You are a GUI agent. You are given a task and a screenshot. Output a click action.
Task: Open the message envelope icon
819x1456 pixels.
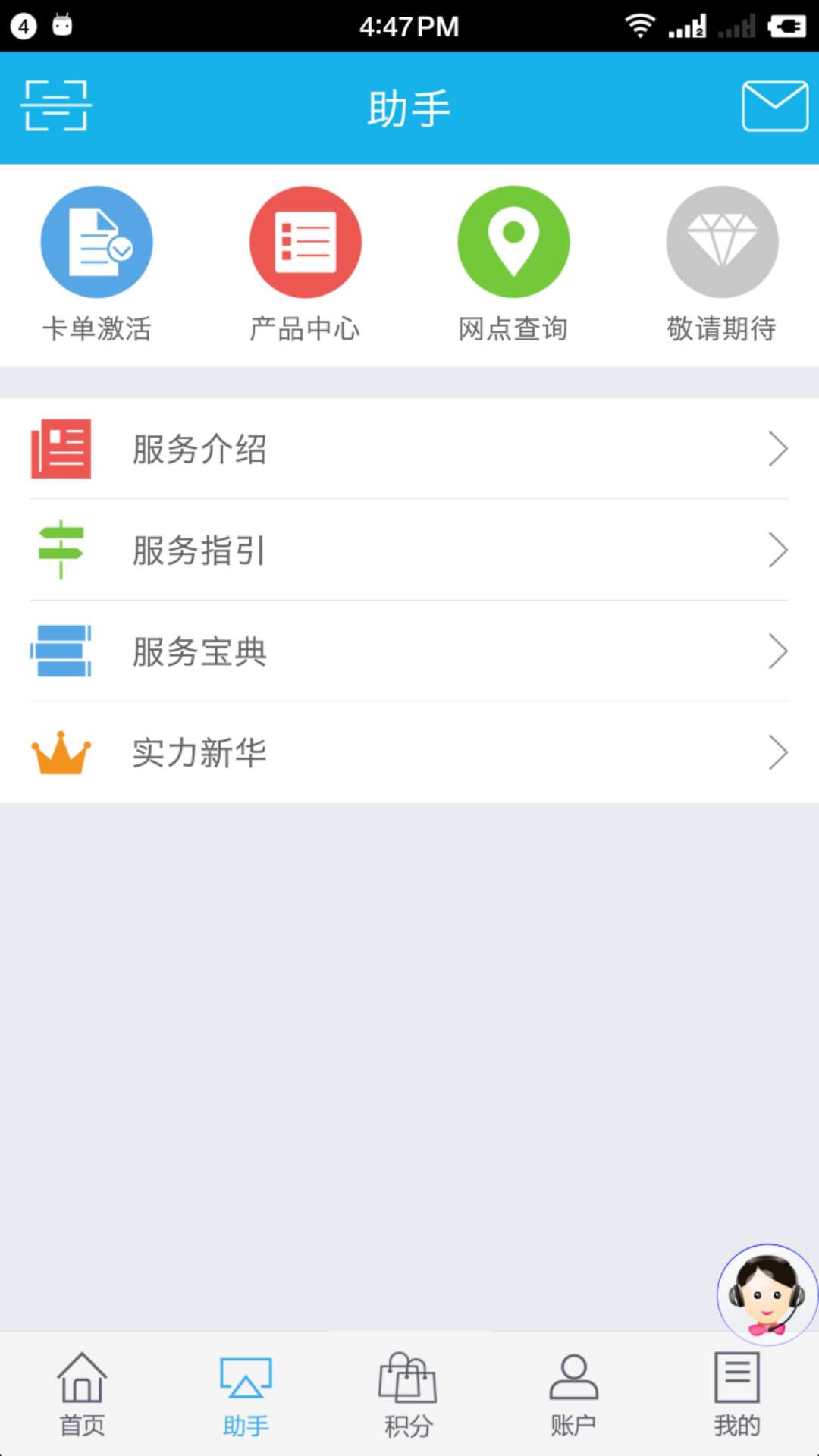coord(774,105)
